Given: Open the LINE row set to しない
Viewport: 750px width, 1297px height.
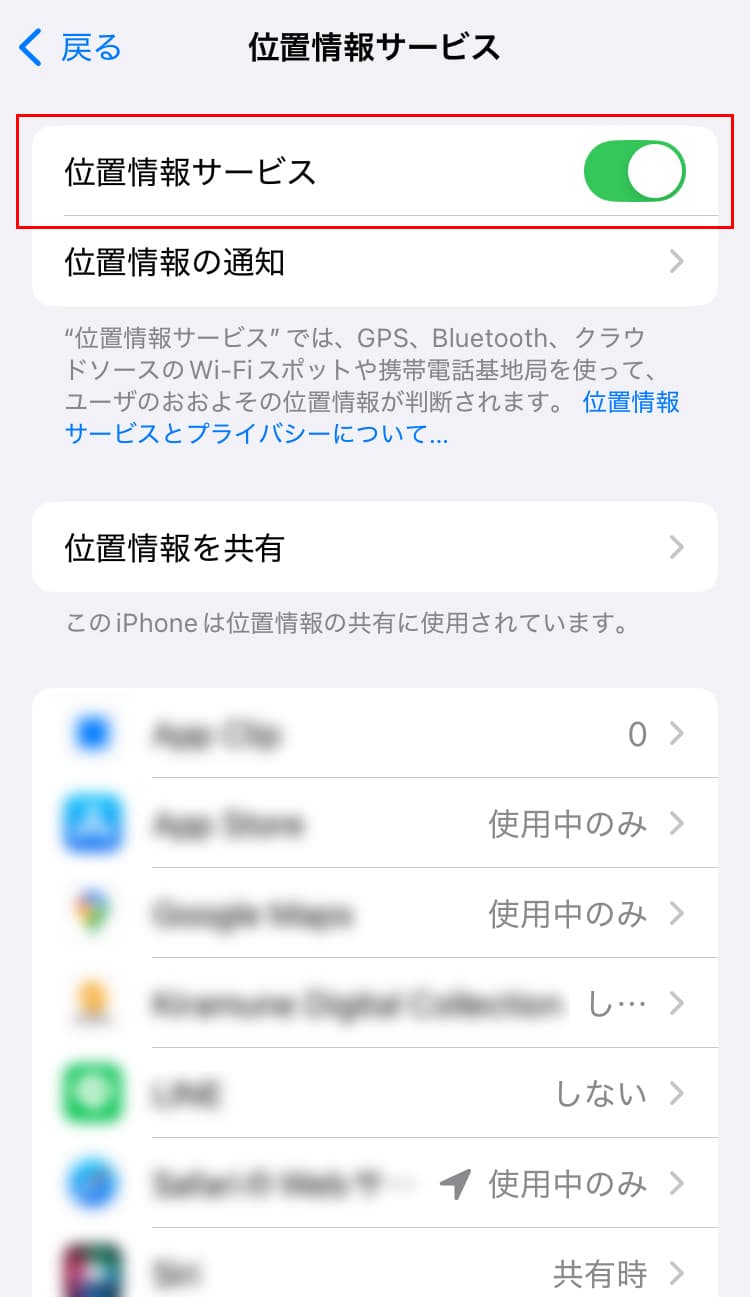Looking at the screenshot, I should [375, 1093].
